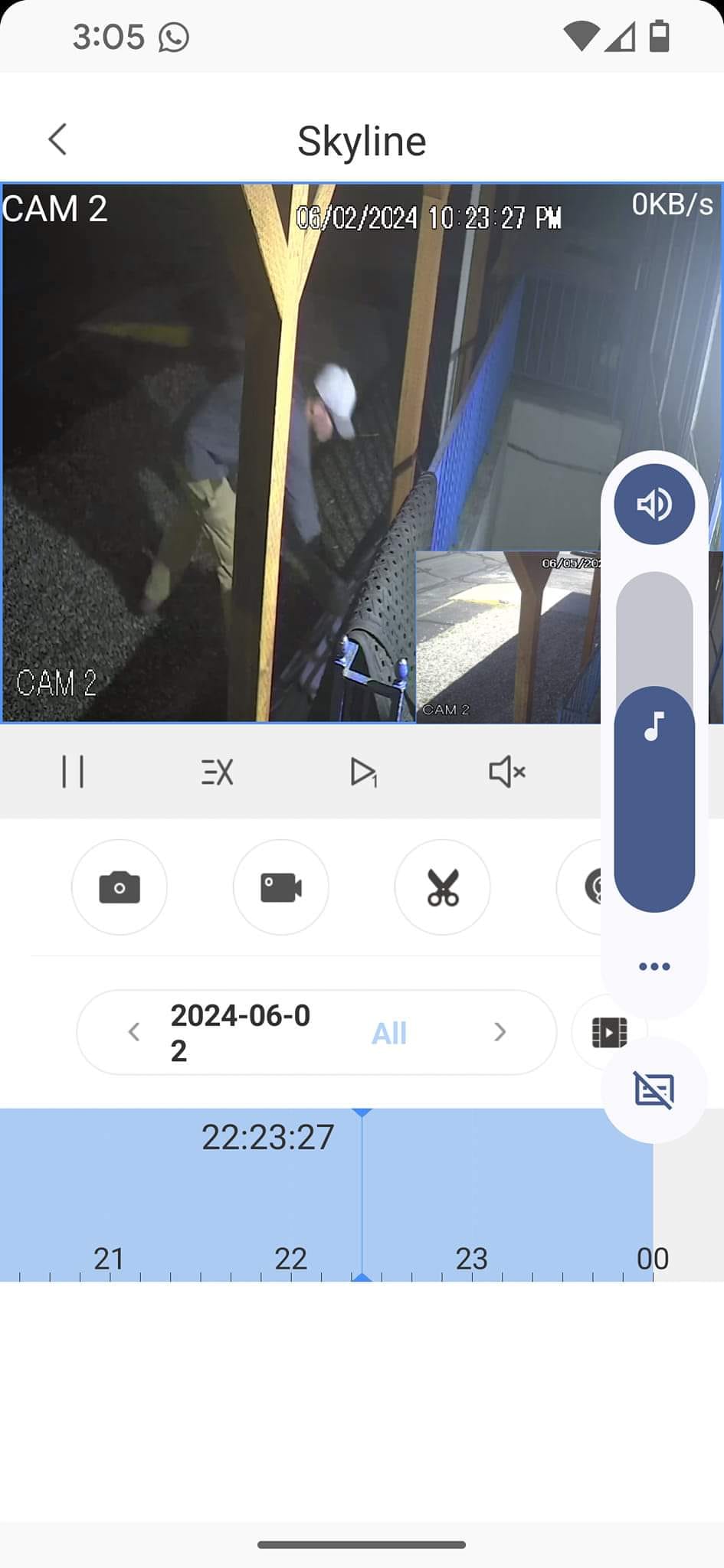Step forward one frame
This screenshot has height=1568, width=724.
coord(363,772)
